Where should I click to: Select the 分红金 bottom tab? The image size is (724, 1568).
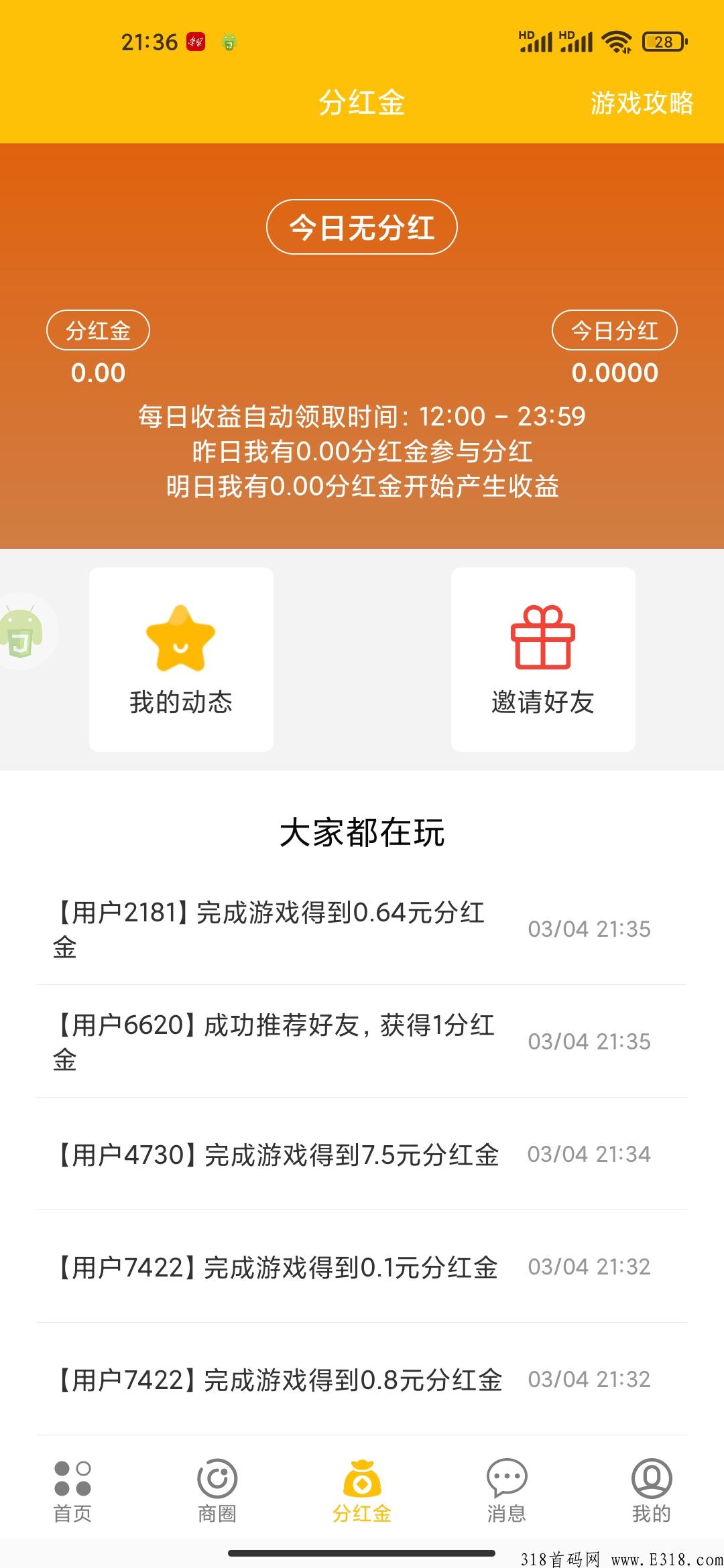pyautogui.click(x=362, y=1492)
